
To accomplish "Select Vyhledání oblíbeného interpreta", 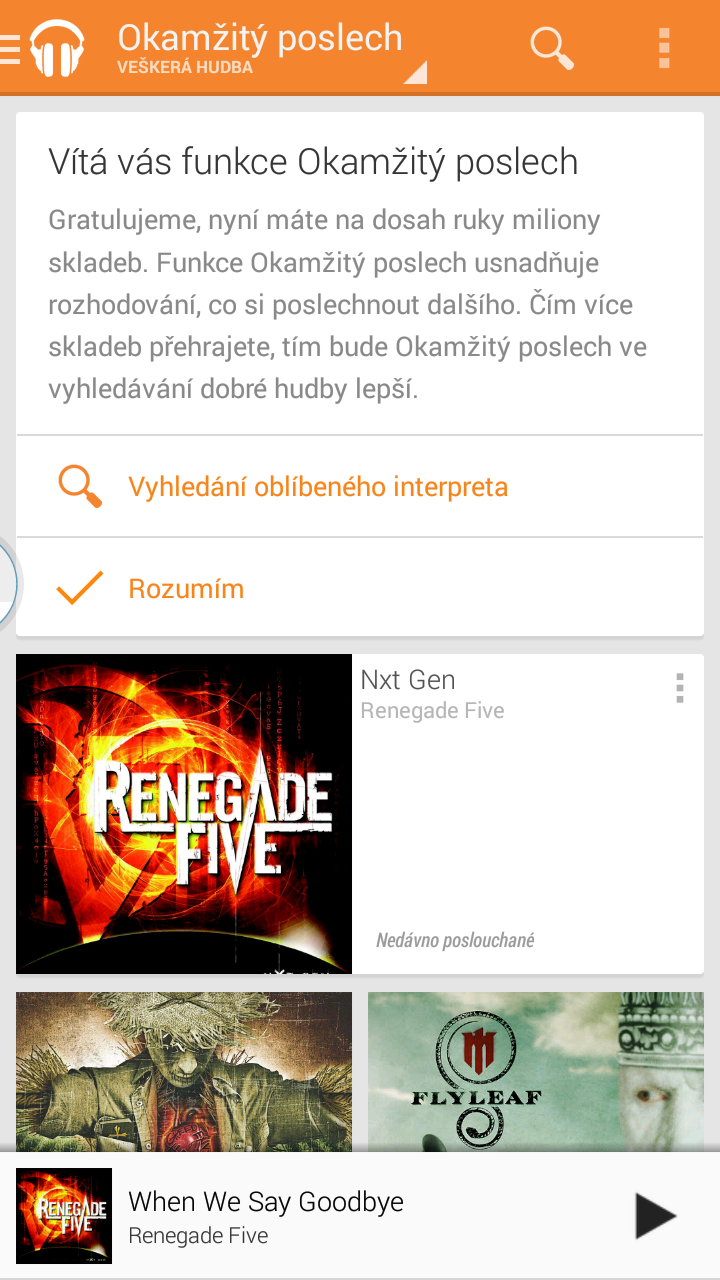I will (x=360, y=487).
